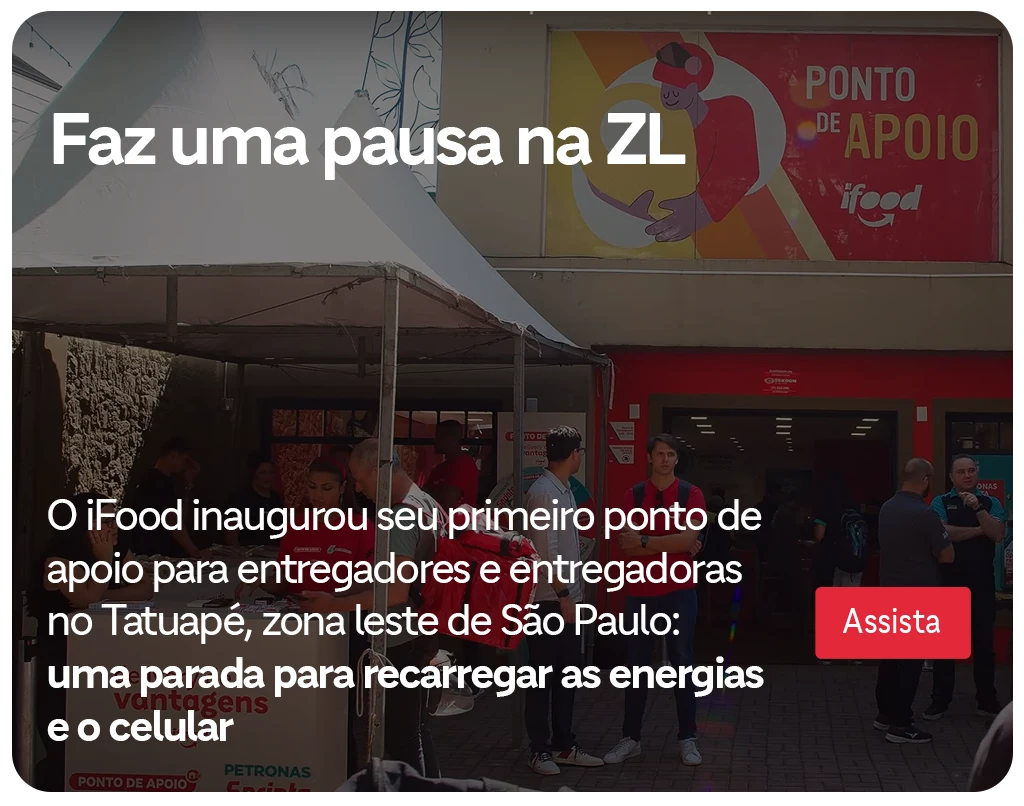Image resolution: width=1024 pixels, height=806 pixels.
Task: Tap the Assista button
Action: click(x=892, y=622)
